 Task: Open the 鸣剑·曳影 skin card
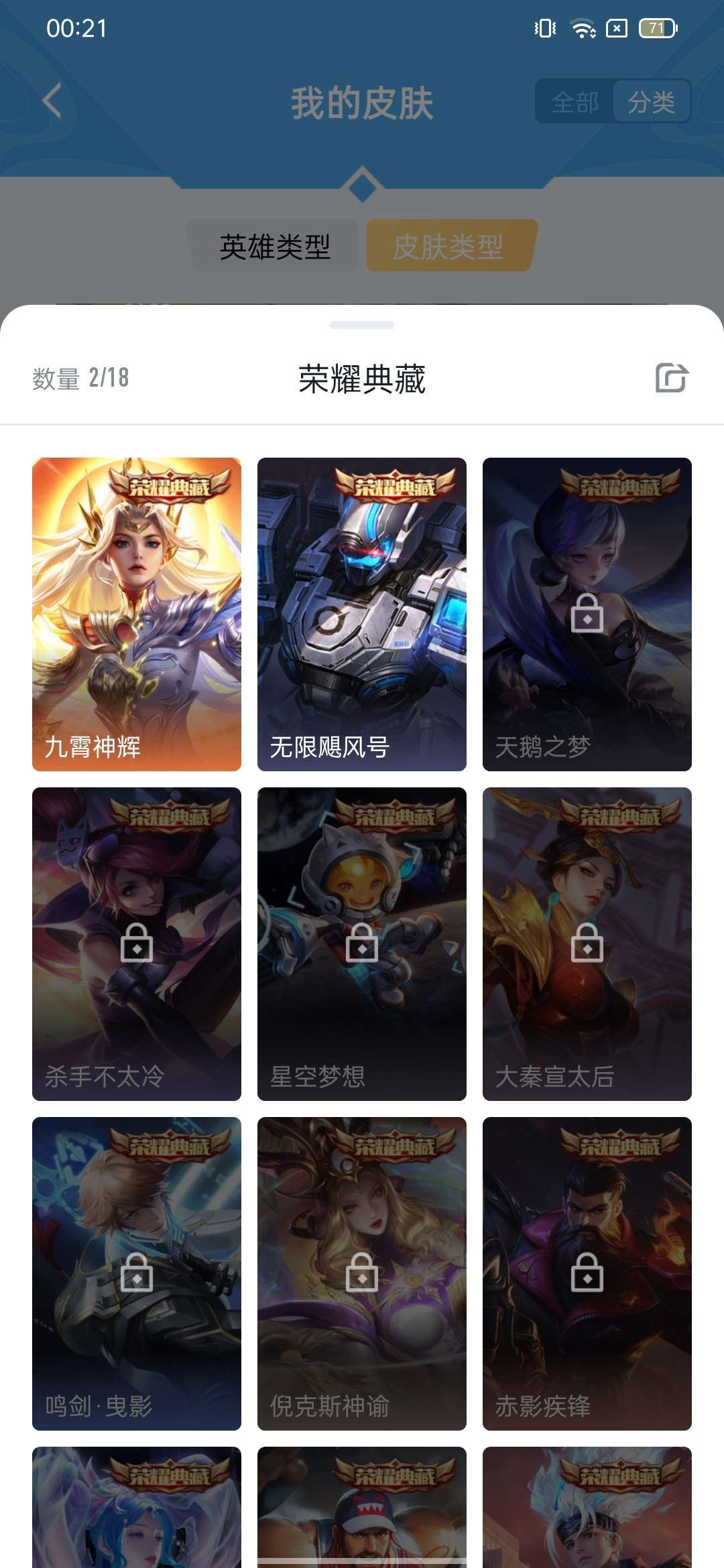click(x=137, y=1273)
